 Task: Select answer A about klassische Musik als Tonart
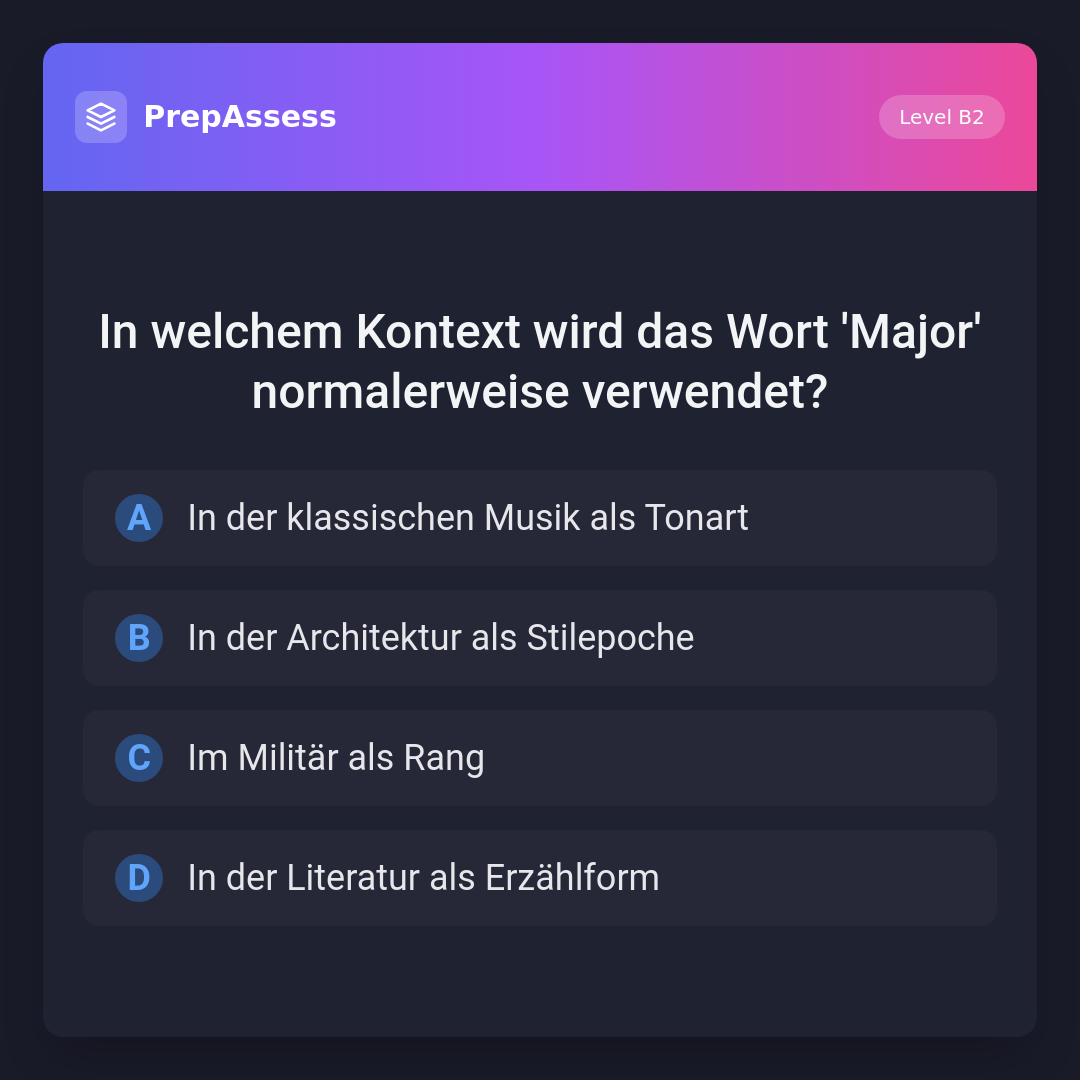point(540,518)
